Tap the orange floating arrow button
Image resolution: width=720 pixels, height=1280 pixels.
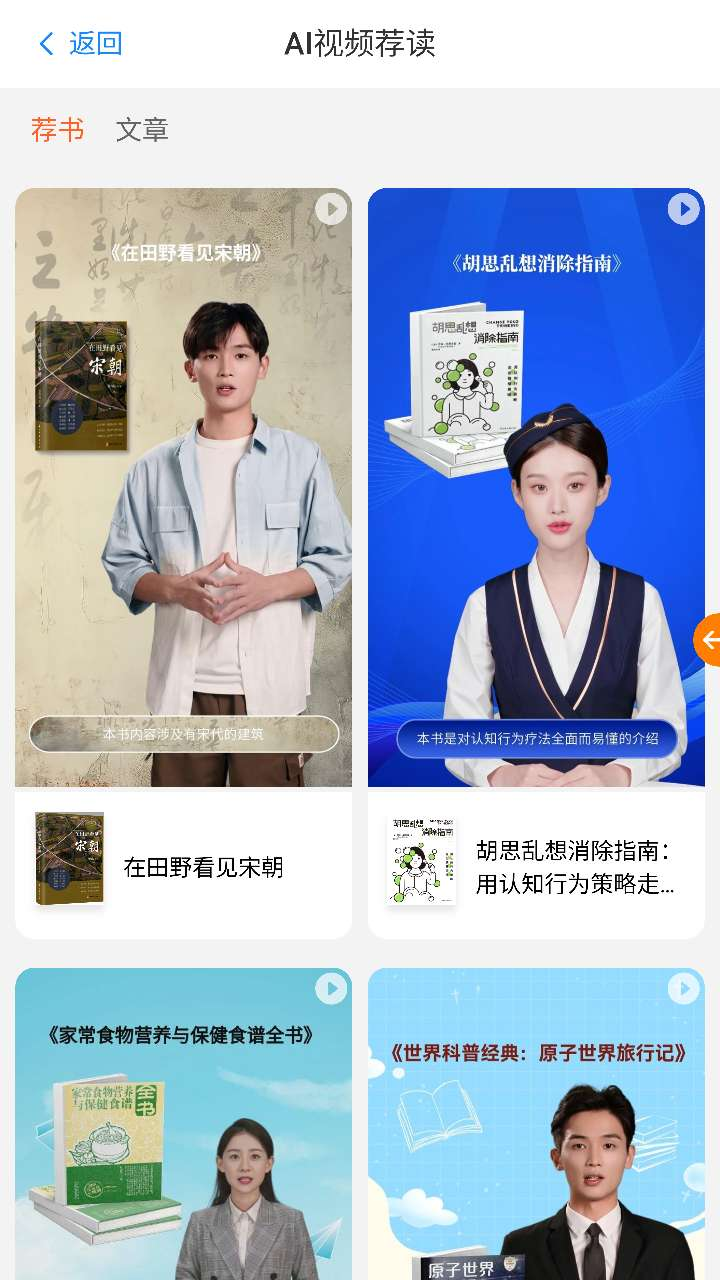tap(707, 640)
